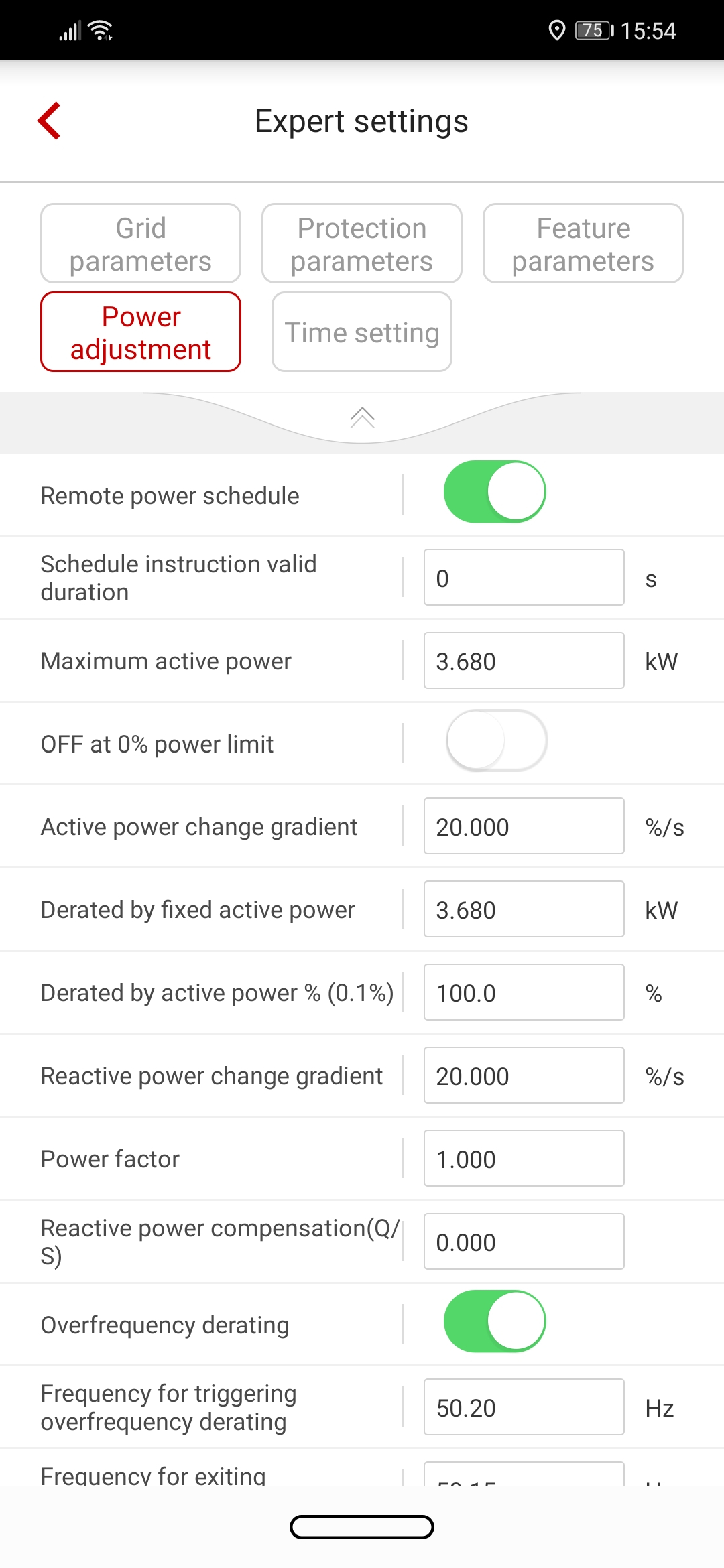Tap the Schedule instruction valid duration field
724x1568 pixels.
(524, 577)
